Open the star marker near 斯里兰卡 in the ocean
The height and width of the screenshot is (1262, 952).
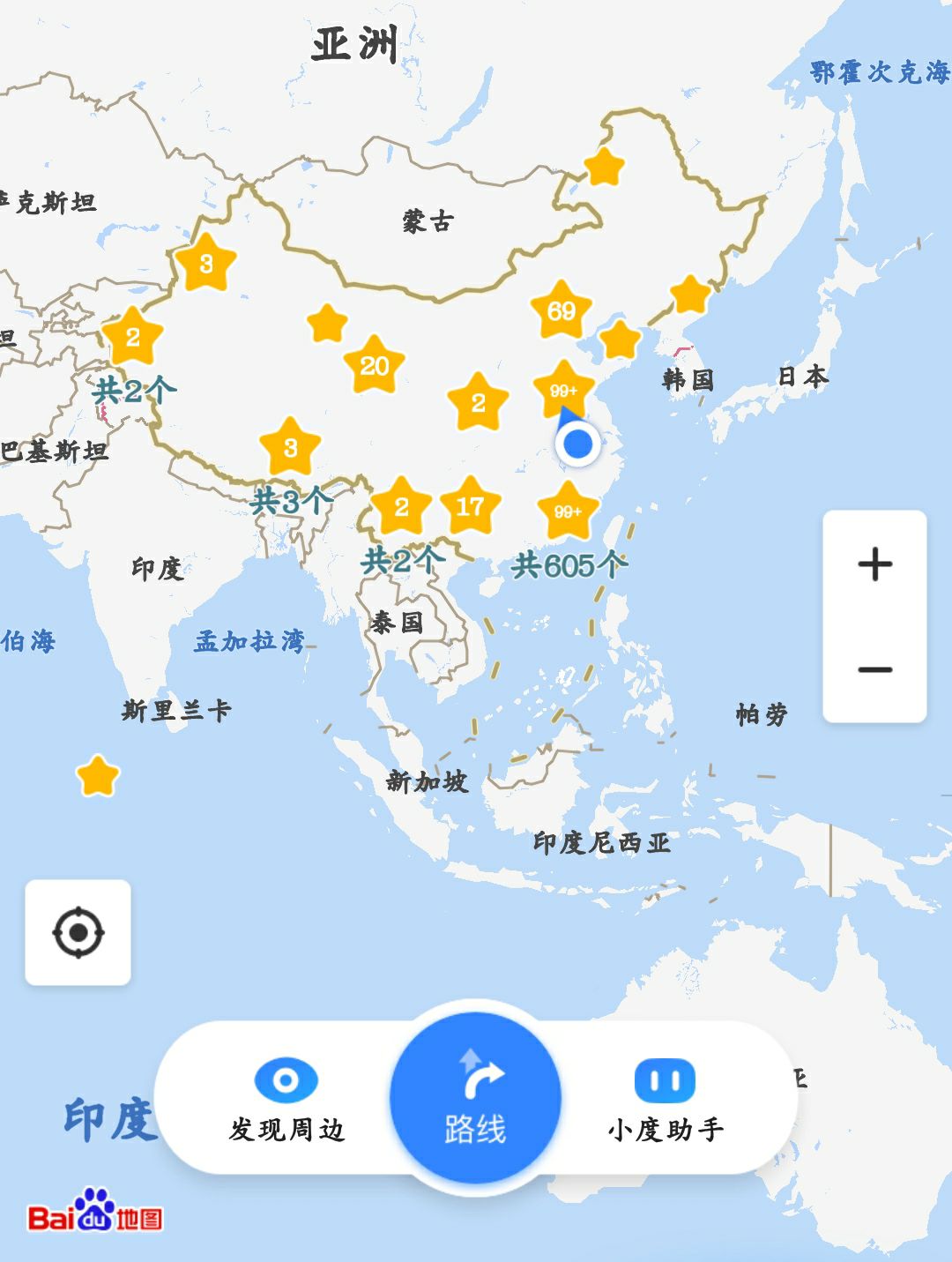98,776
